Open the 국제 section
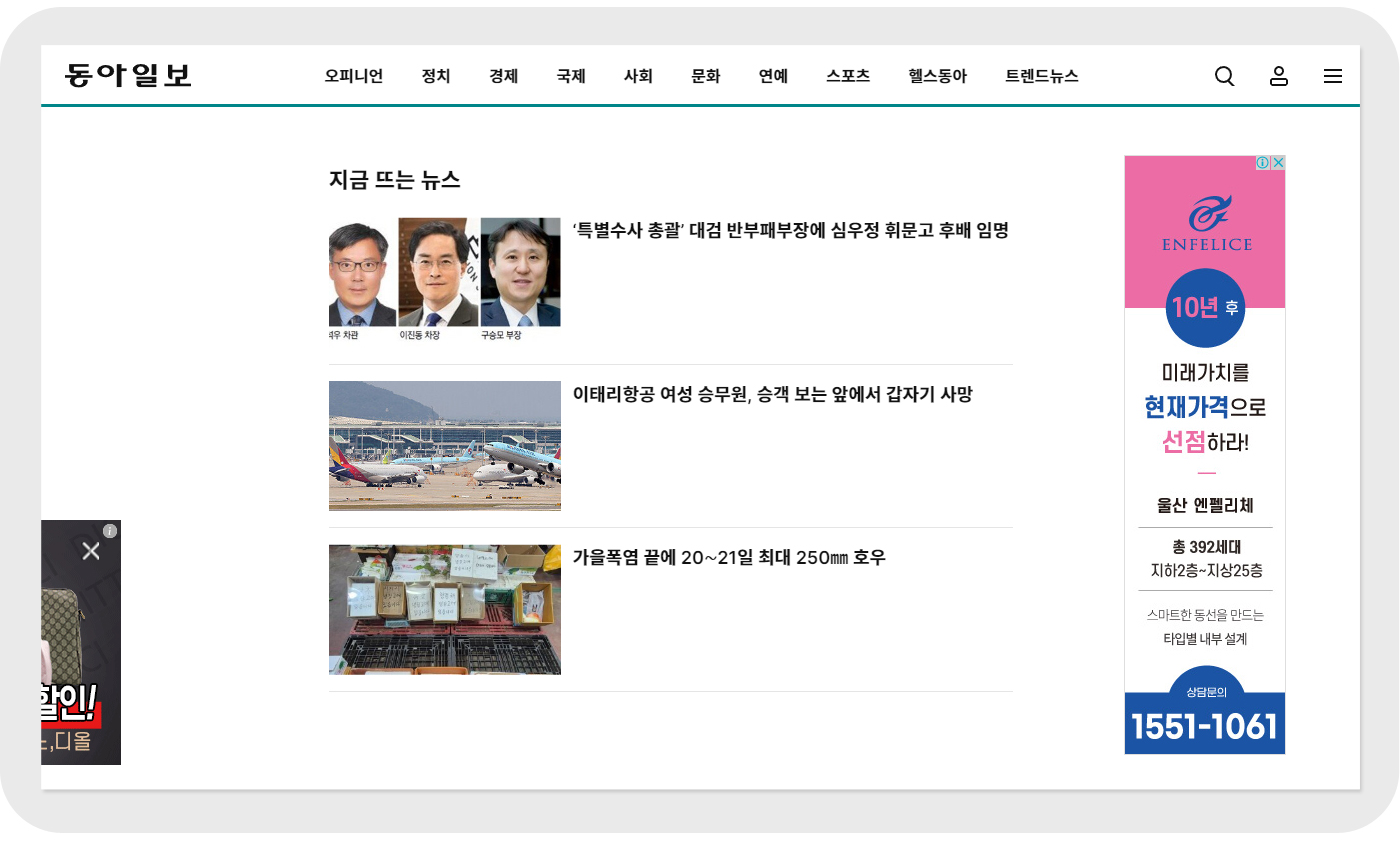Viewport: 1400px width, 845px height. (x=571, y=76)
